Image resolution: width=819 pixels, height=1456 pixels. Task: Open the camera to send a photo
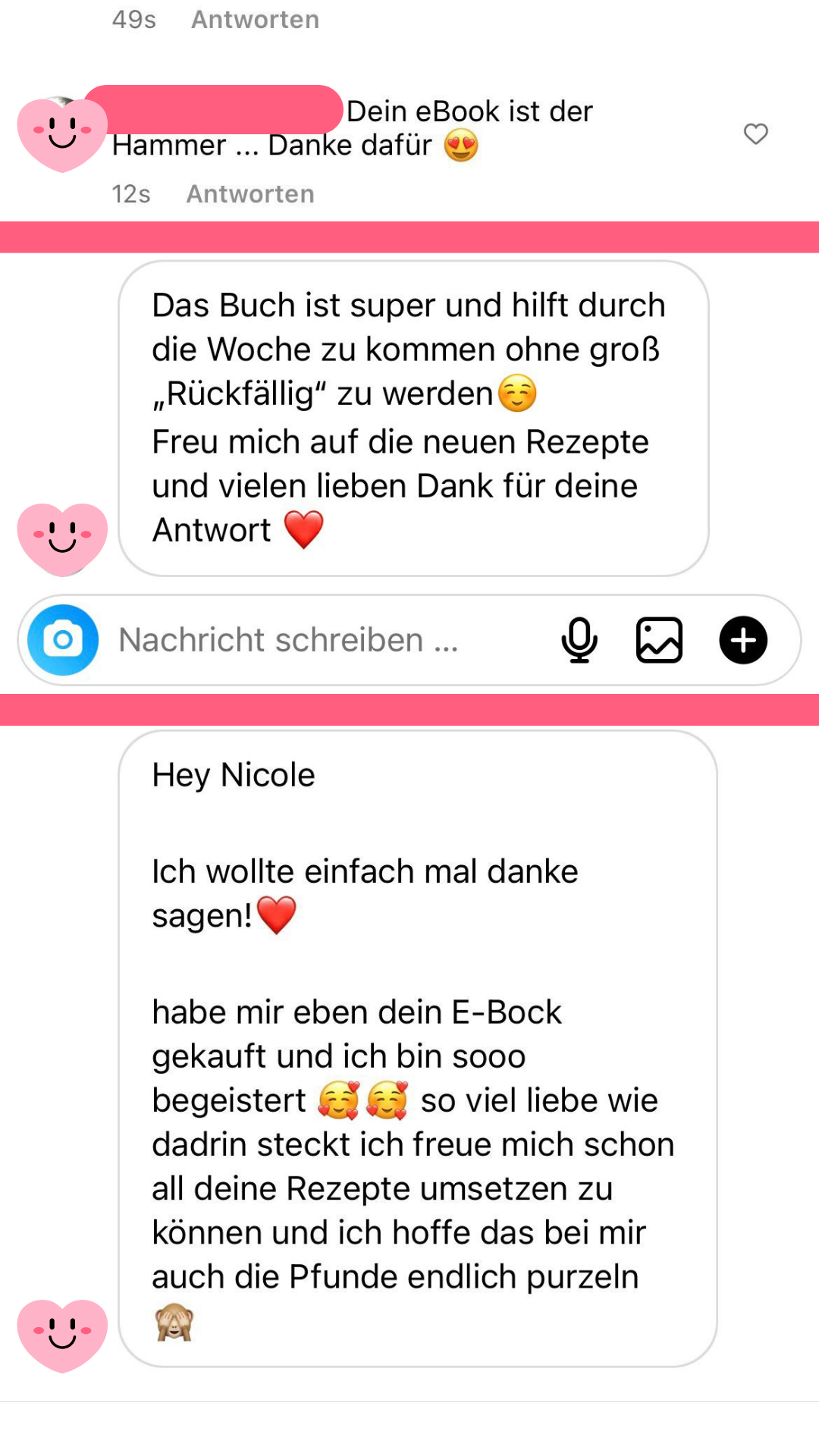click(64, 640)
